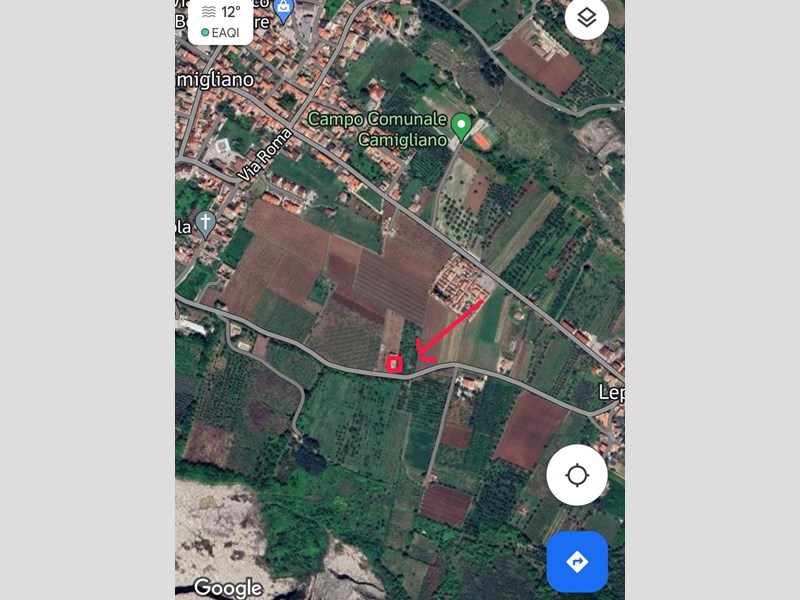
Task: Open directions with the blue arrow button
Action: 577,562
